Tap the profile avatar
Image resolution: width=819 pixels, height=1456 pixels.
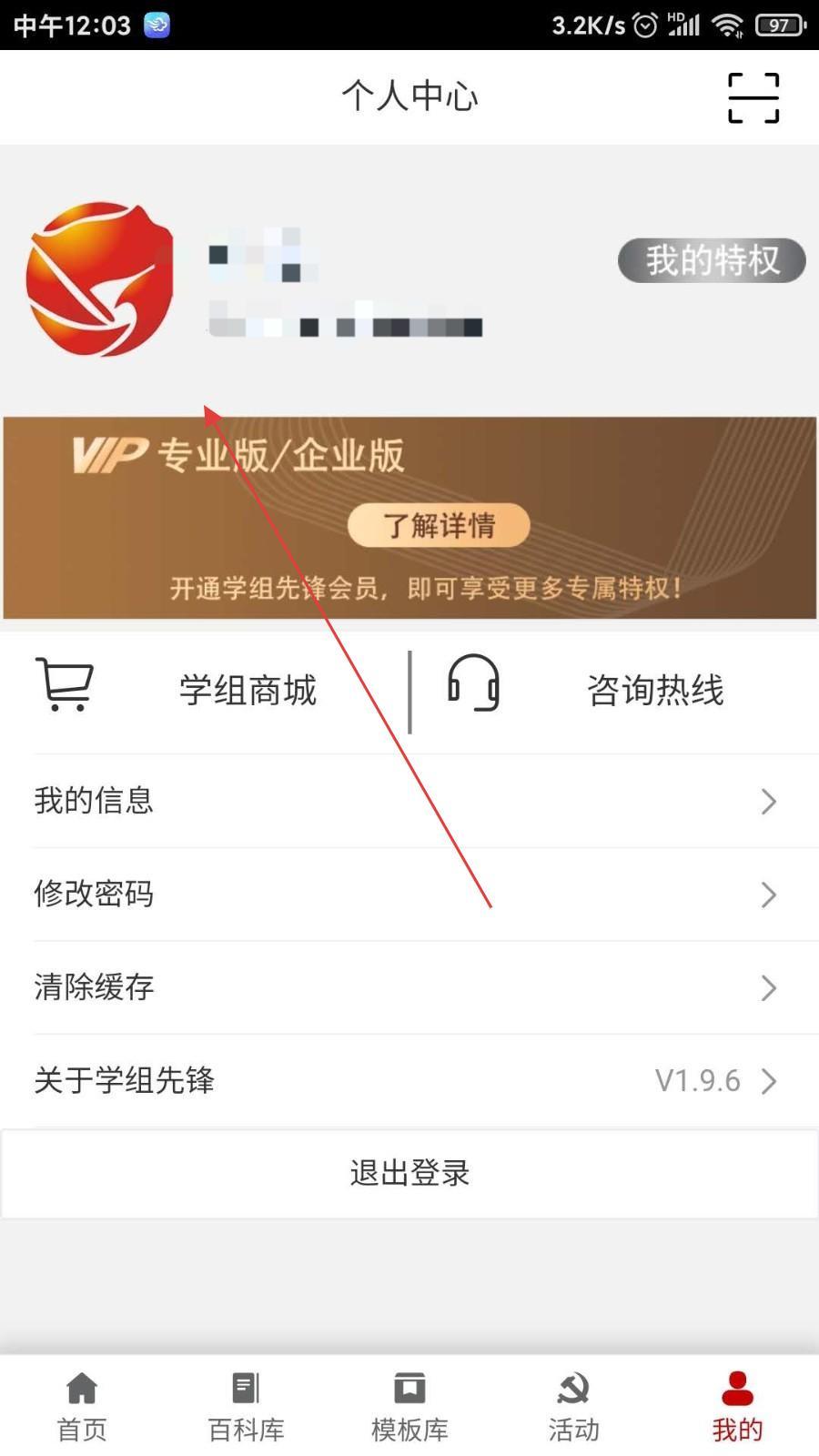click(100, 279)
